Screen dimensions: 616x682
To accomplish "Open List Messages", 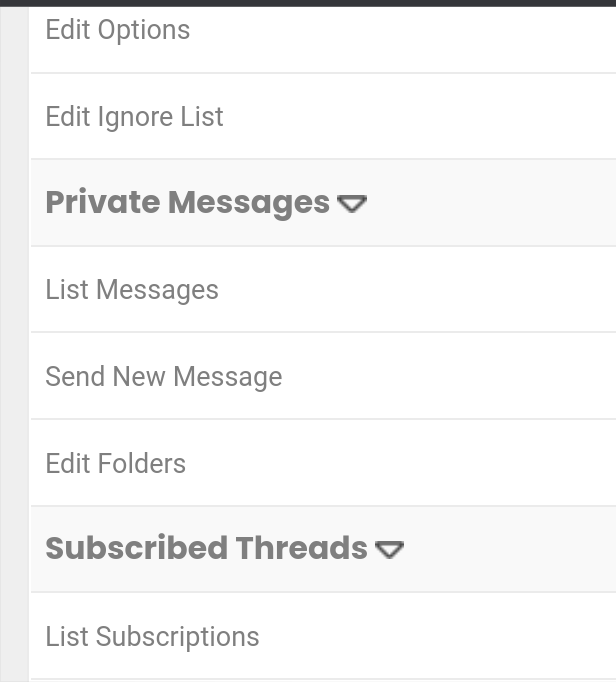I will point(132,290).
